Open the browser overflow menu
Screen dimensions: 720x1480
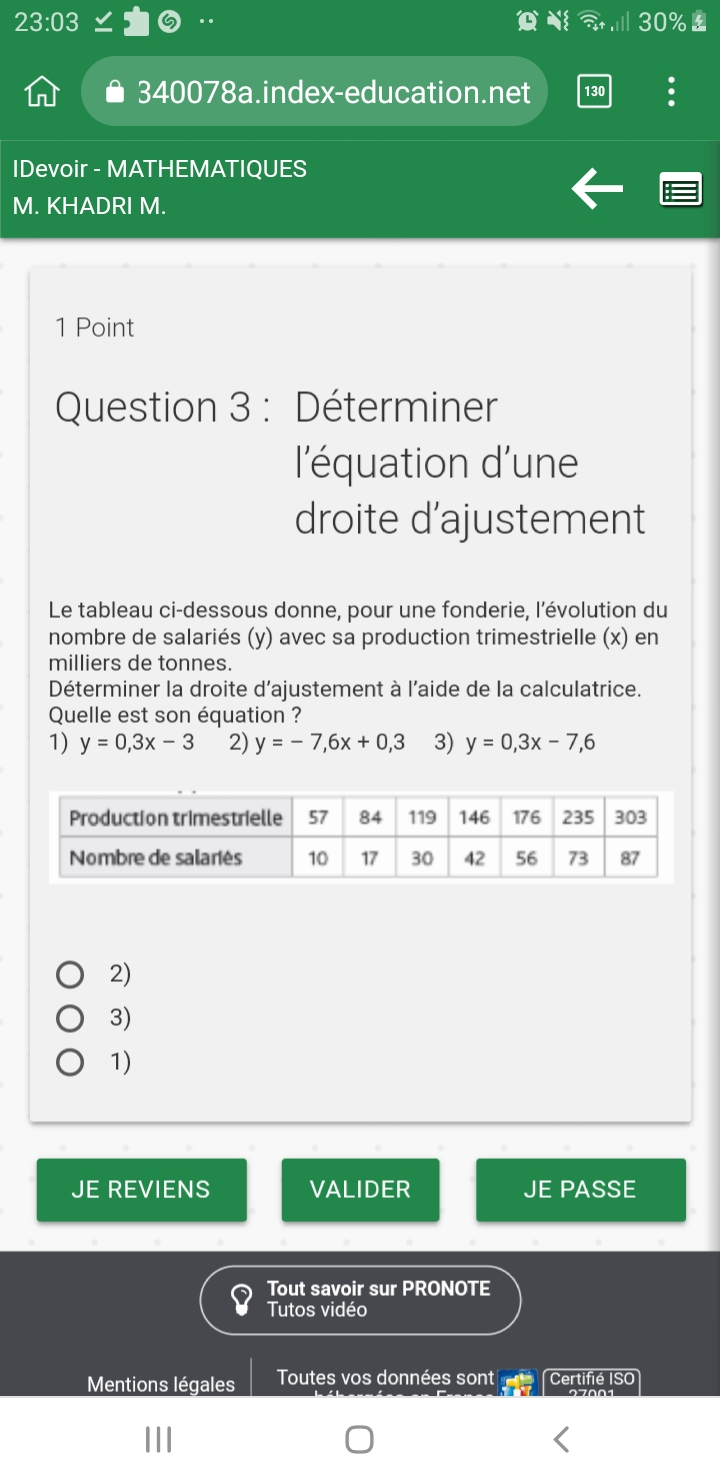click(x=671, y=92)
